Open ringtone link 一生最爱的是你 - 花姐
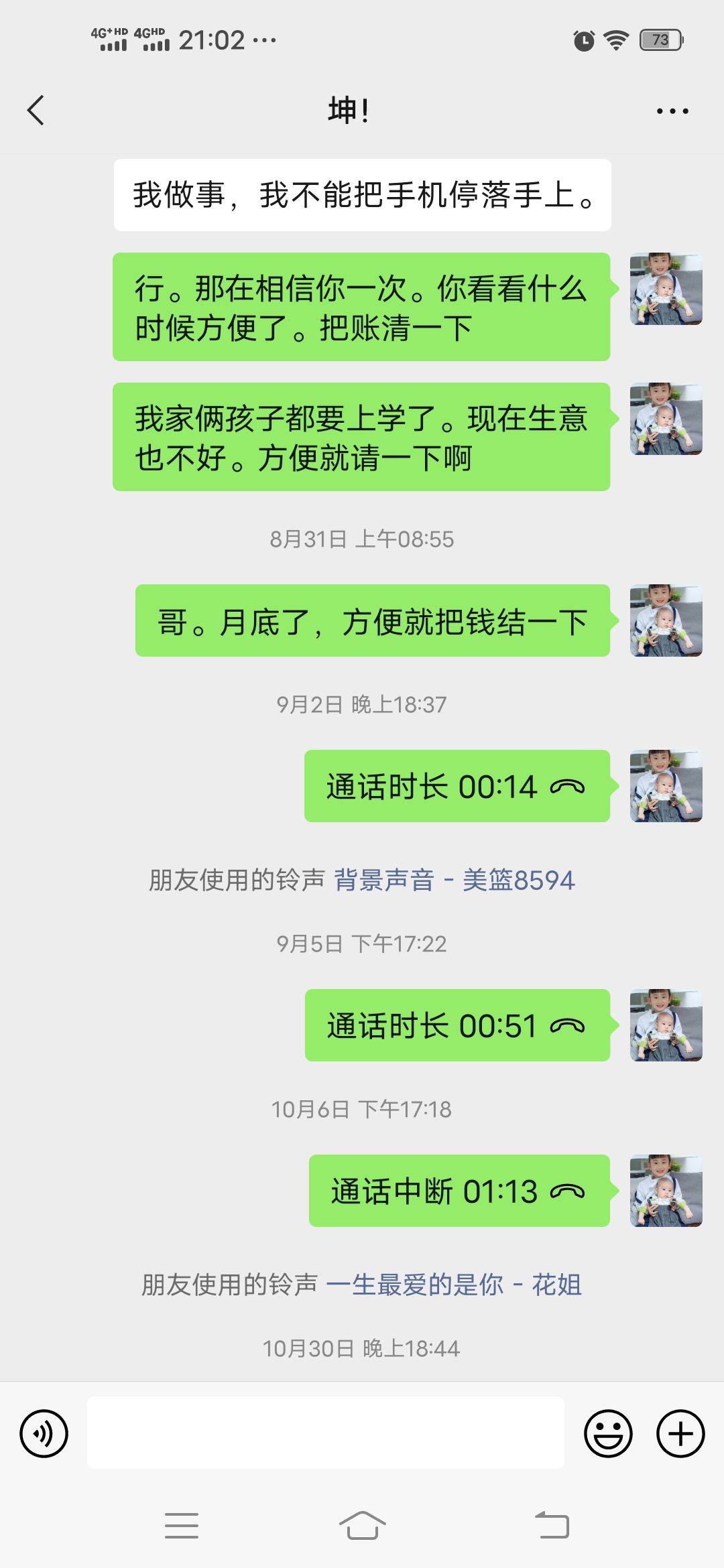 [x=453, y=1285]
